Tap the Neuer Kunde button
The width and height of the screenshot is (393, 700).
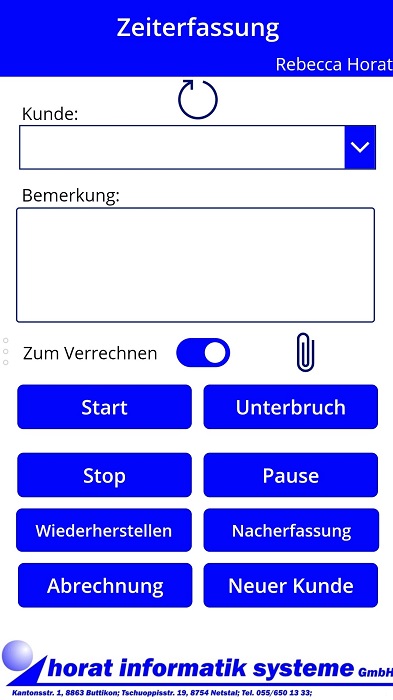(x=291, y=585)
